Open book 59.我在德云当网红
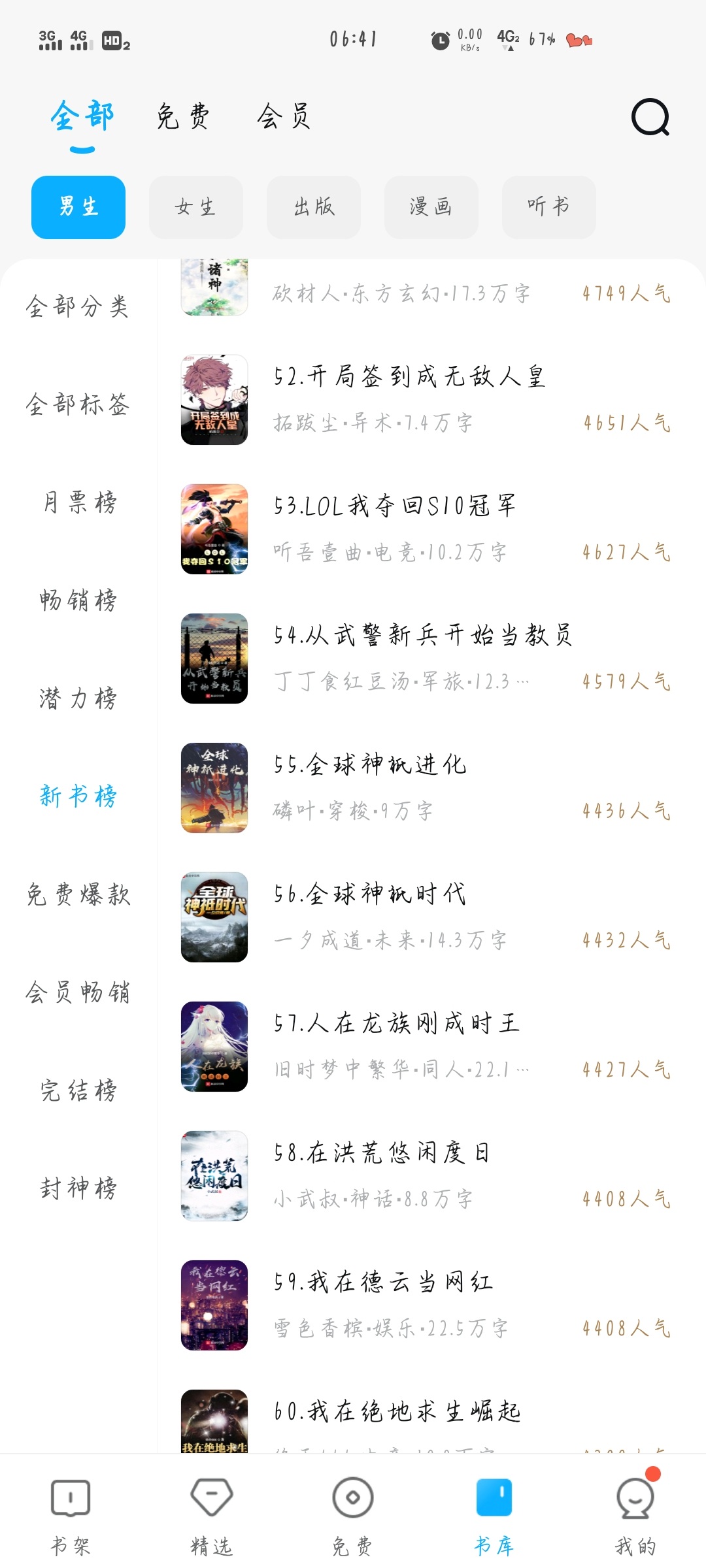Screen dimensions: 706x1568 [x=426, y=1305]
